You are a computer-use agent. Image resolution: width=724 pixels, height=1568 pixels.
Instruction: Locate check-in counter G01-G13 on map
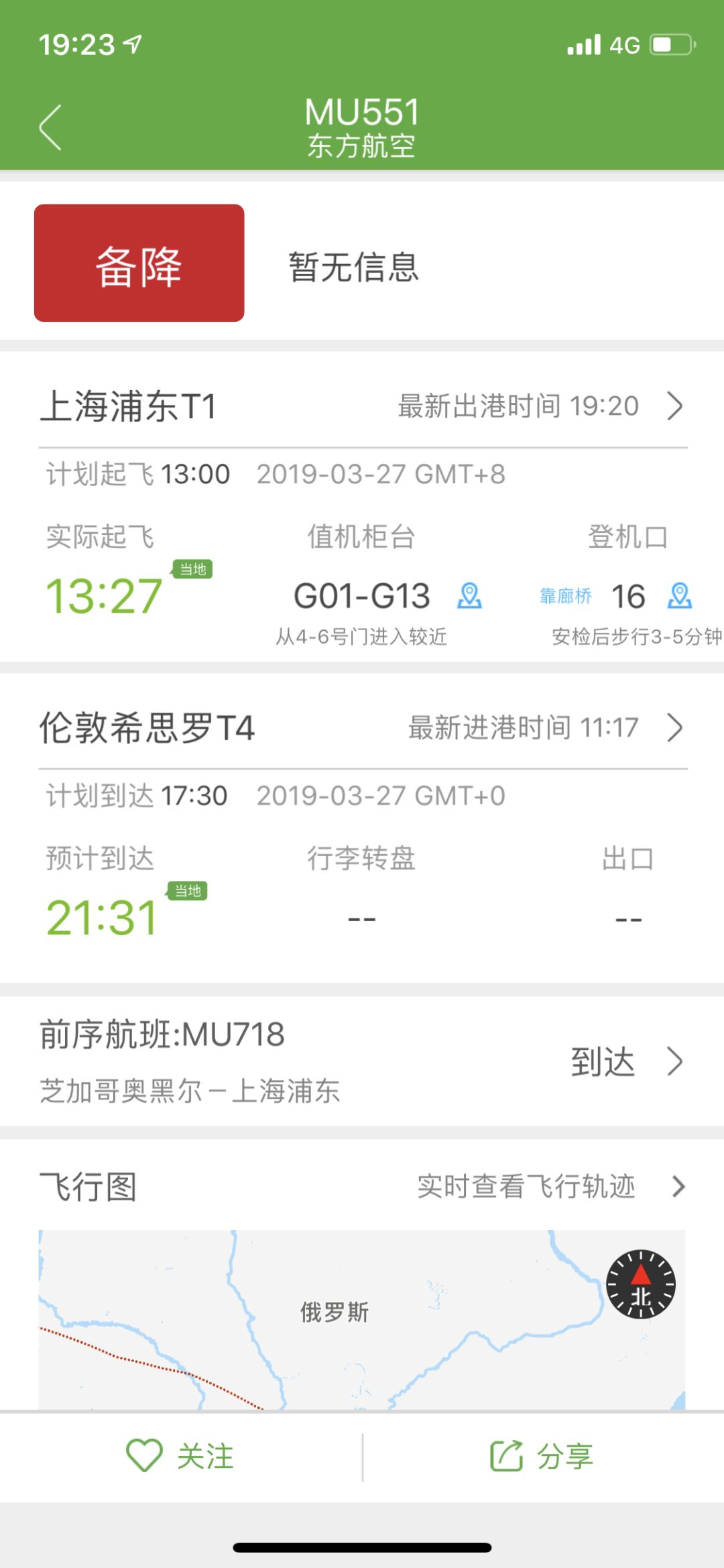[x=469, y=595]
